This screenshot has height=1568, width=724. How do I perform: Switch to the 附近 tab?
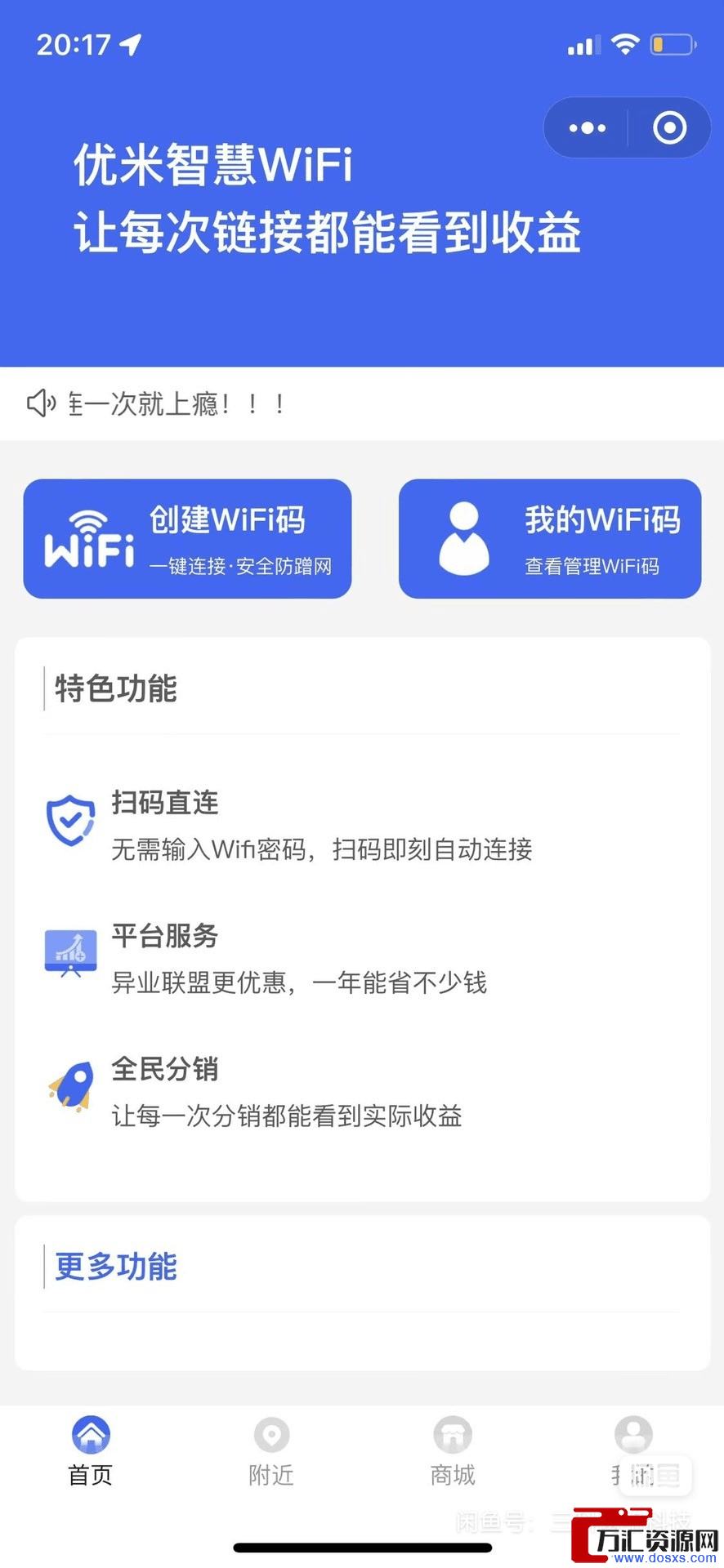(271, 1453)
